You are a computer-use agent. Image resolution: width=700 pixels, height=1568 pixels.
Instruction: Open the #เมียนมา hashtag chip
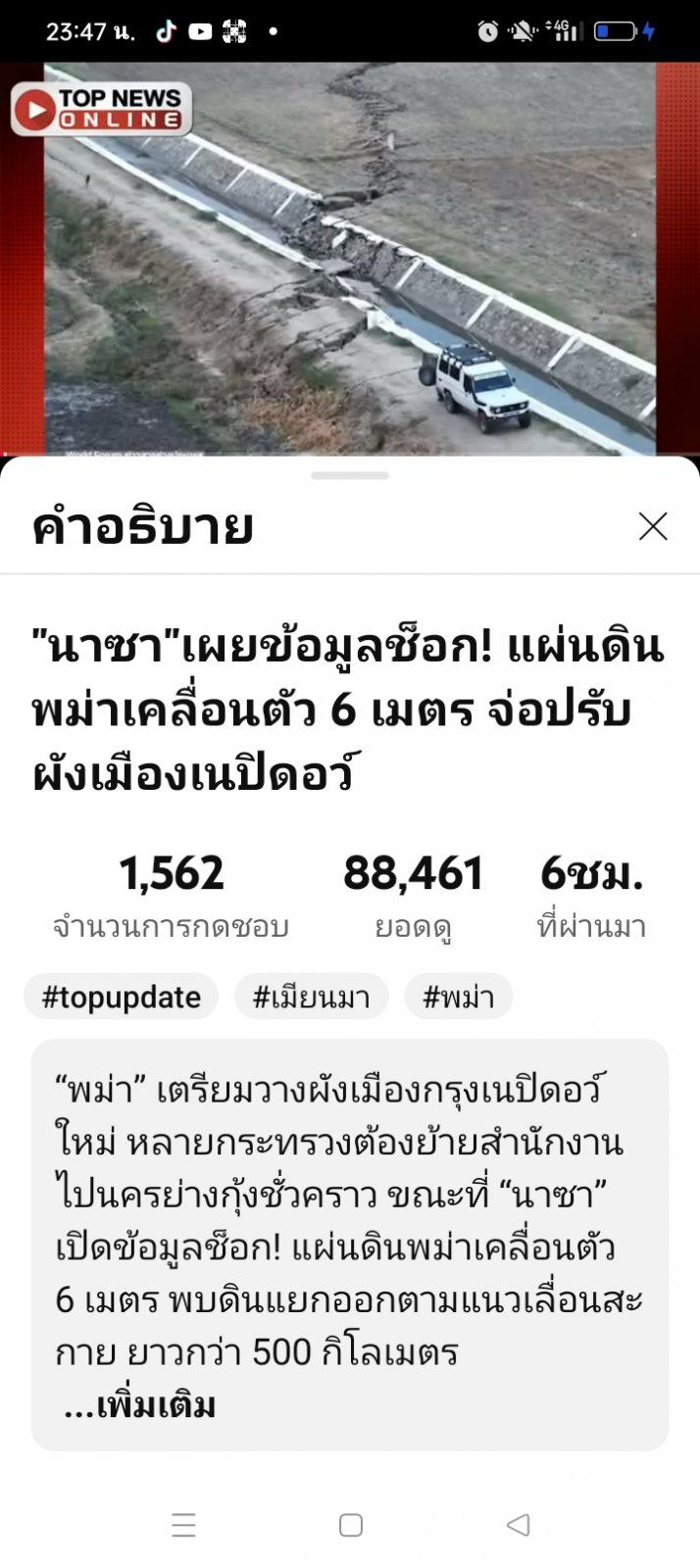pyautogui.click(x=311, y=997)
